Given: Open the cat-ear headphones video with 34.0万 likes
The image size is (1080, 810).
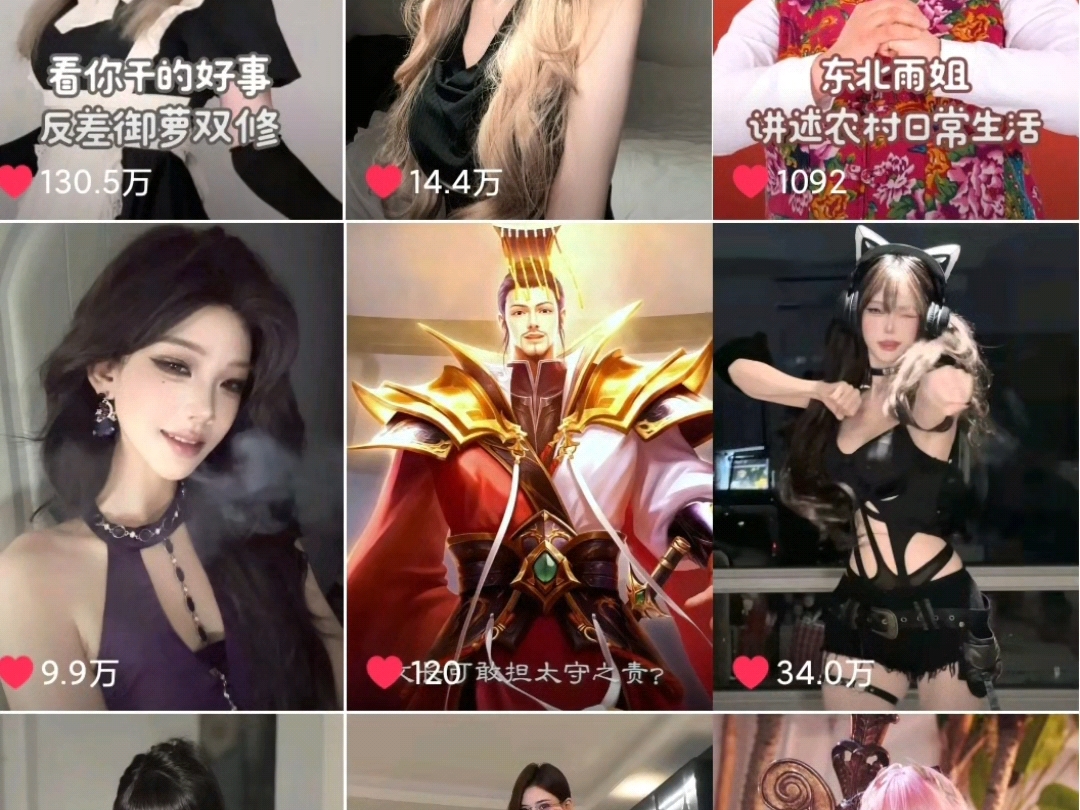Looking at the screenshot, I should click(896, 465).
